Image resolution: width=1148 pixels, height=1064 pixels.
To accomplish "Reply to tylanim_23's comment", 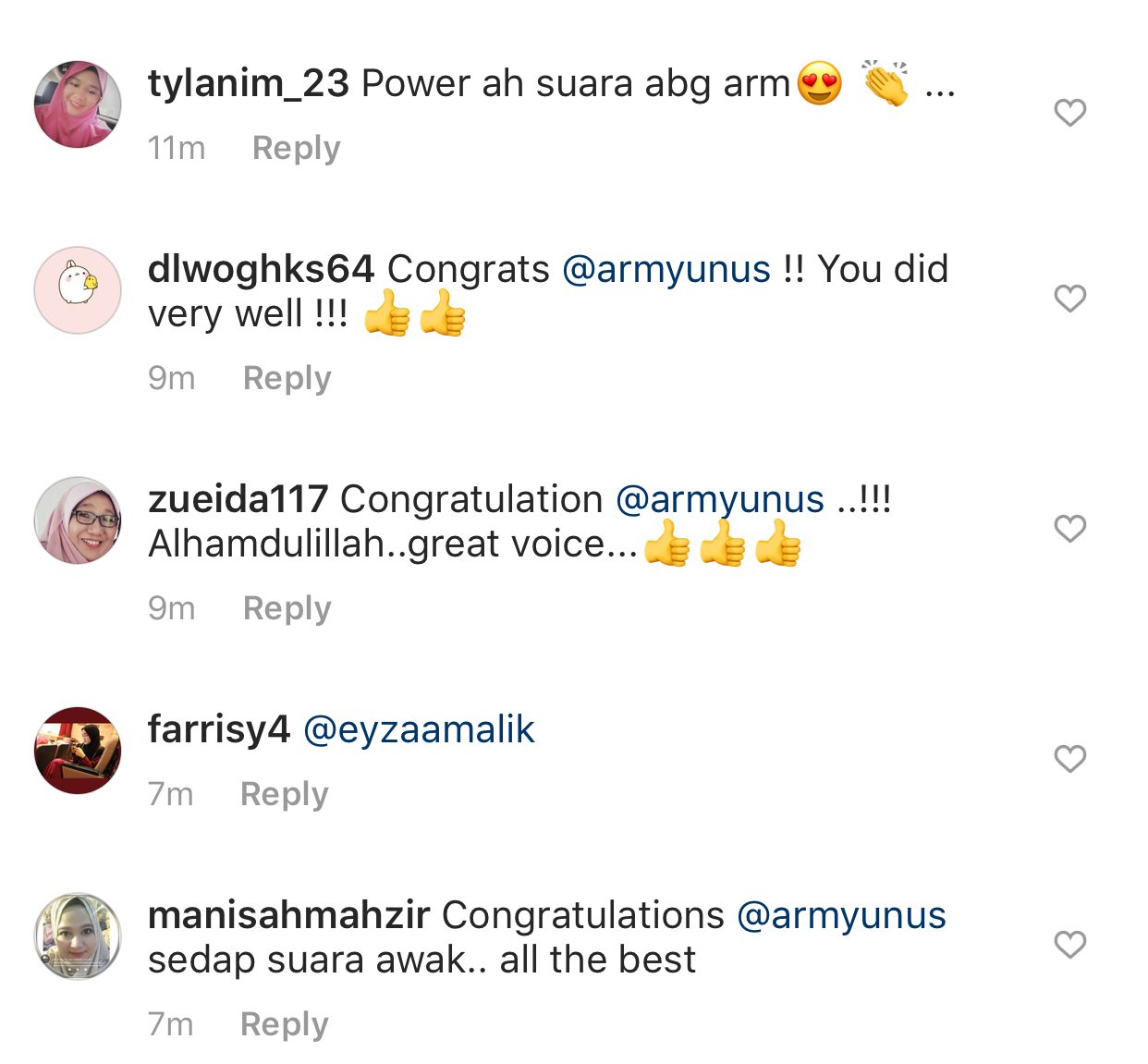I will [296, 148].
